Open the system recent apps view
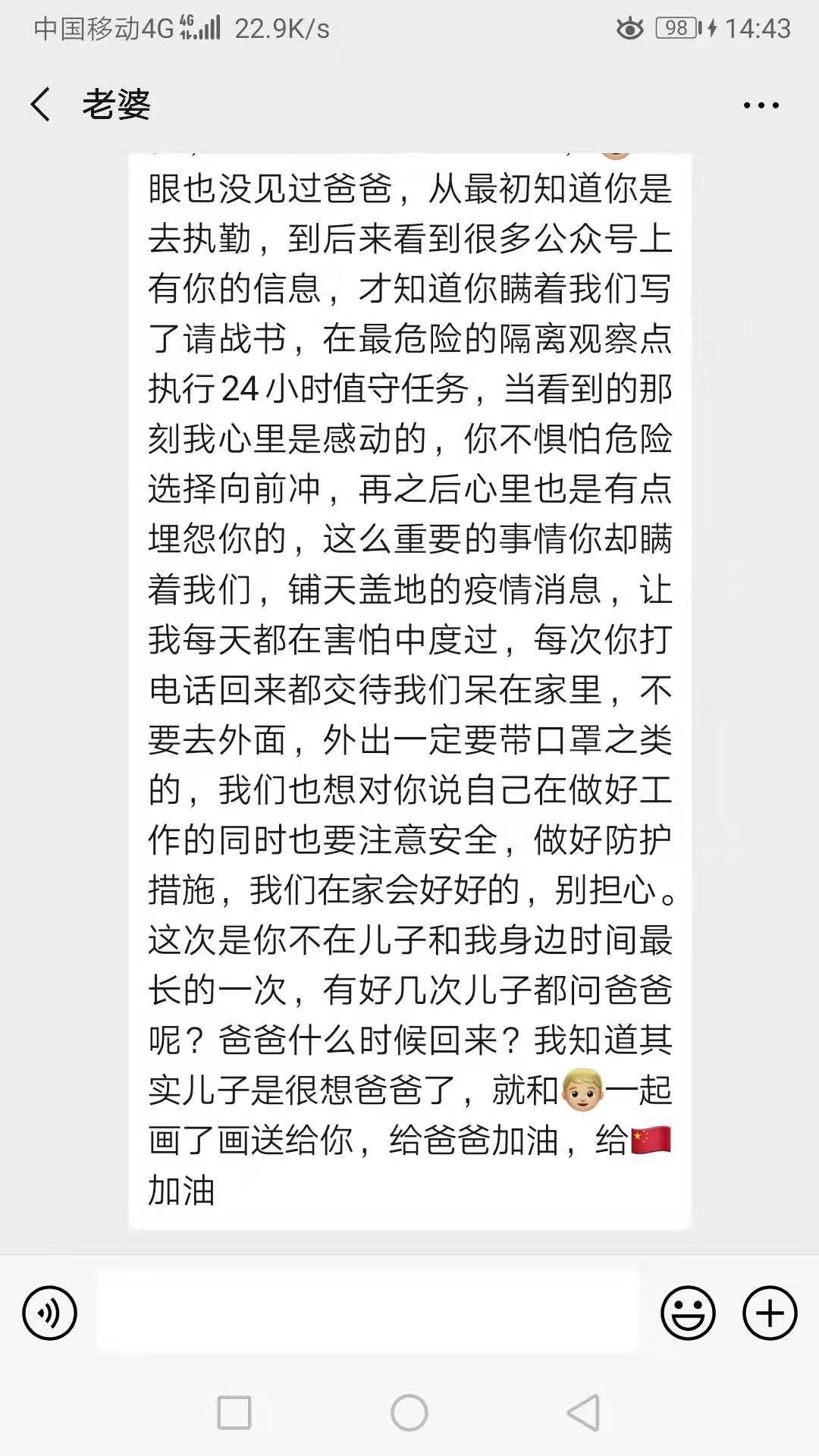Viewport: 819px width, 1456px height. [234, 1413]
